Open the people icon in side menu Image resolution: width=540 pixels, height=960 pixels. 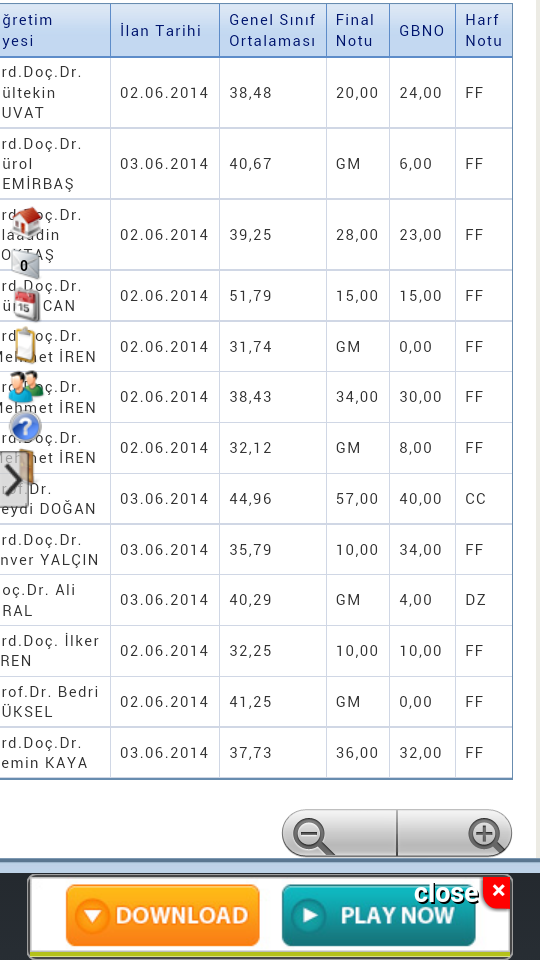coord(26,386)
